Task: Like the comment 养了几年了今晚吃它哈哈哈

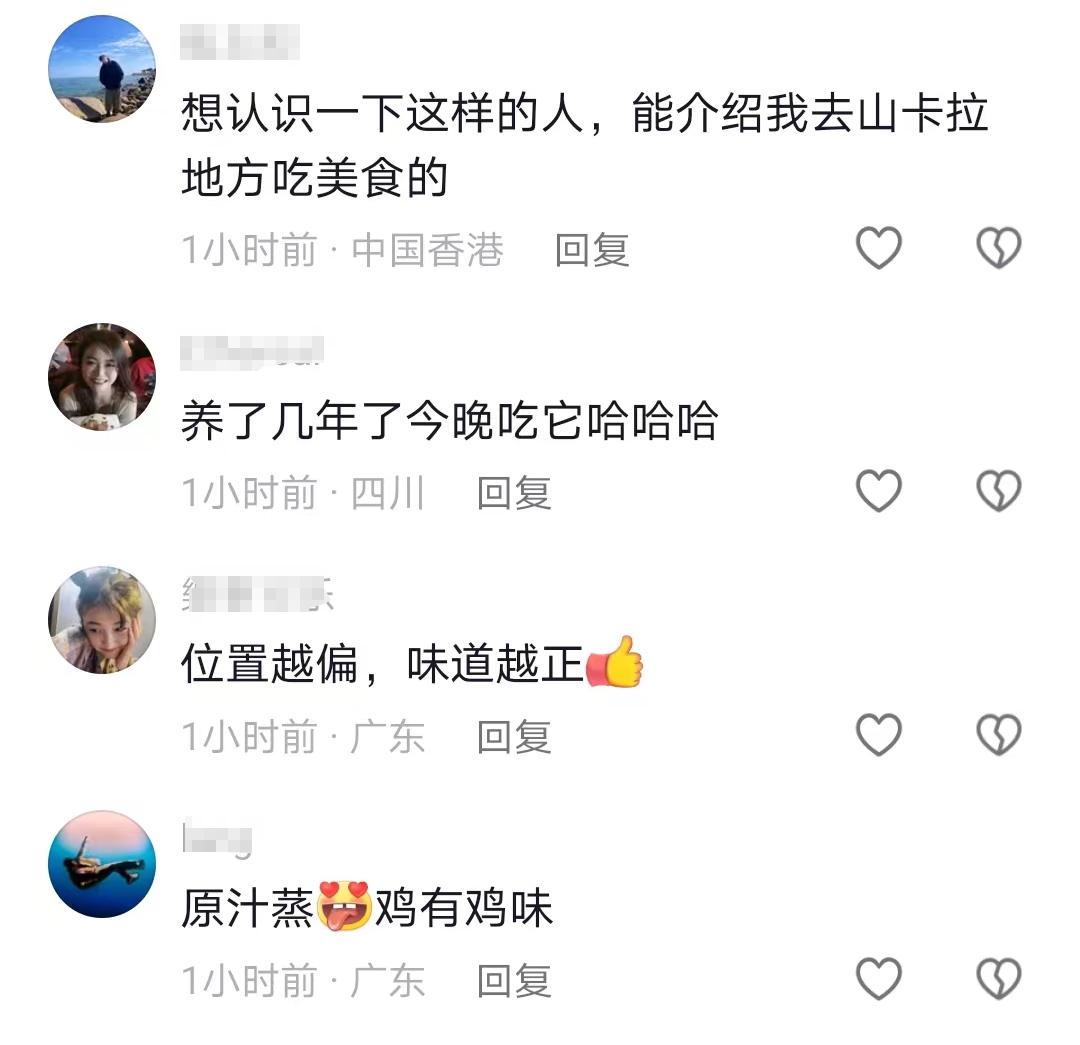Action: point(879,492)
